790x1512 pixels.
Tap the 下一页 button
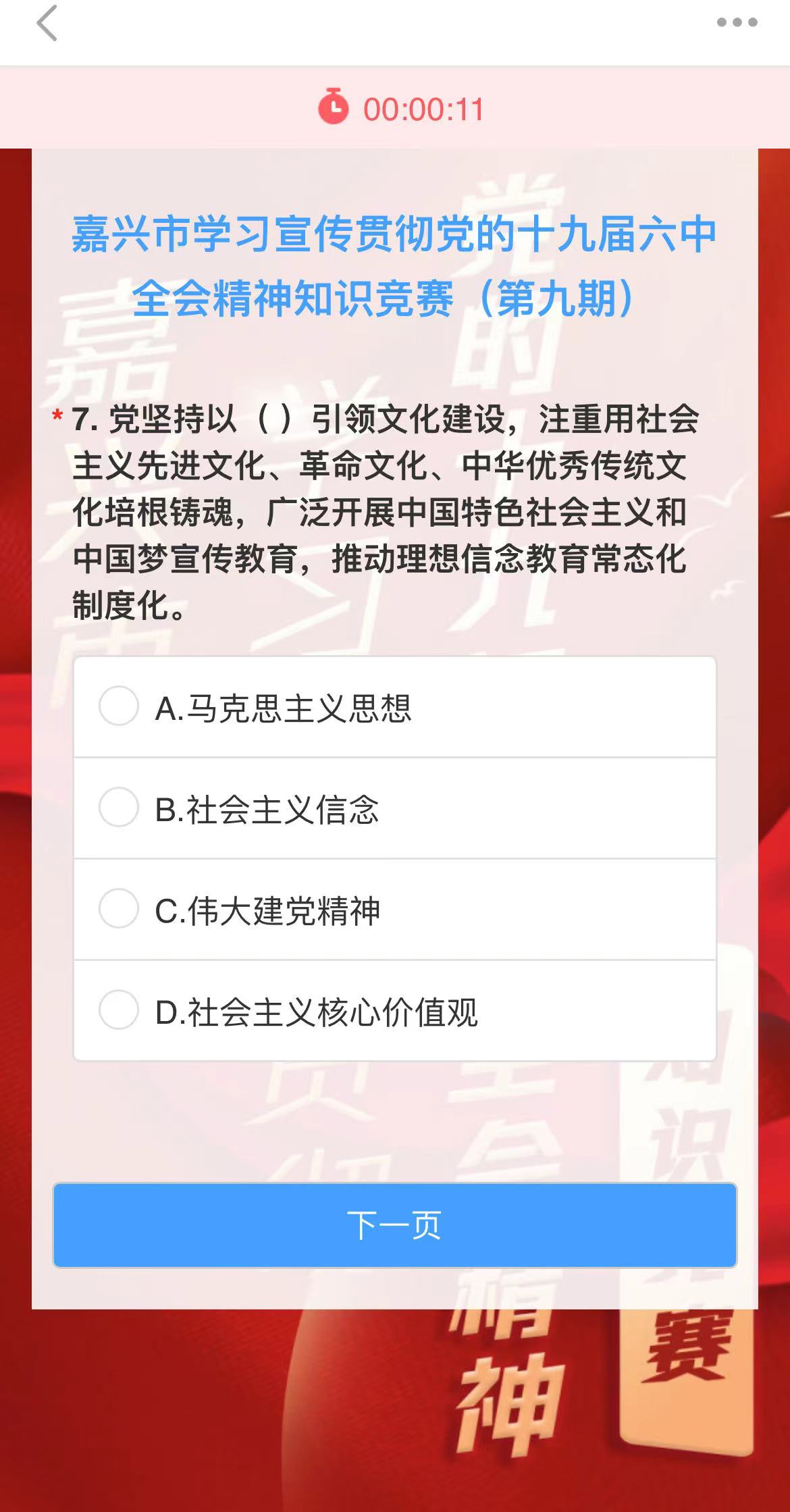(394, 1225)
